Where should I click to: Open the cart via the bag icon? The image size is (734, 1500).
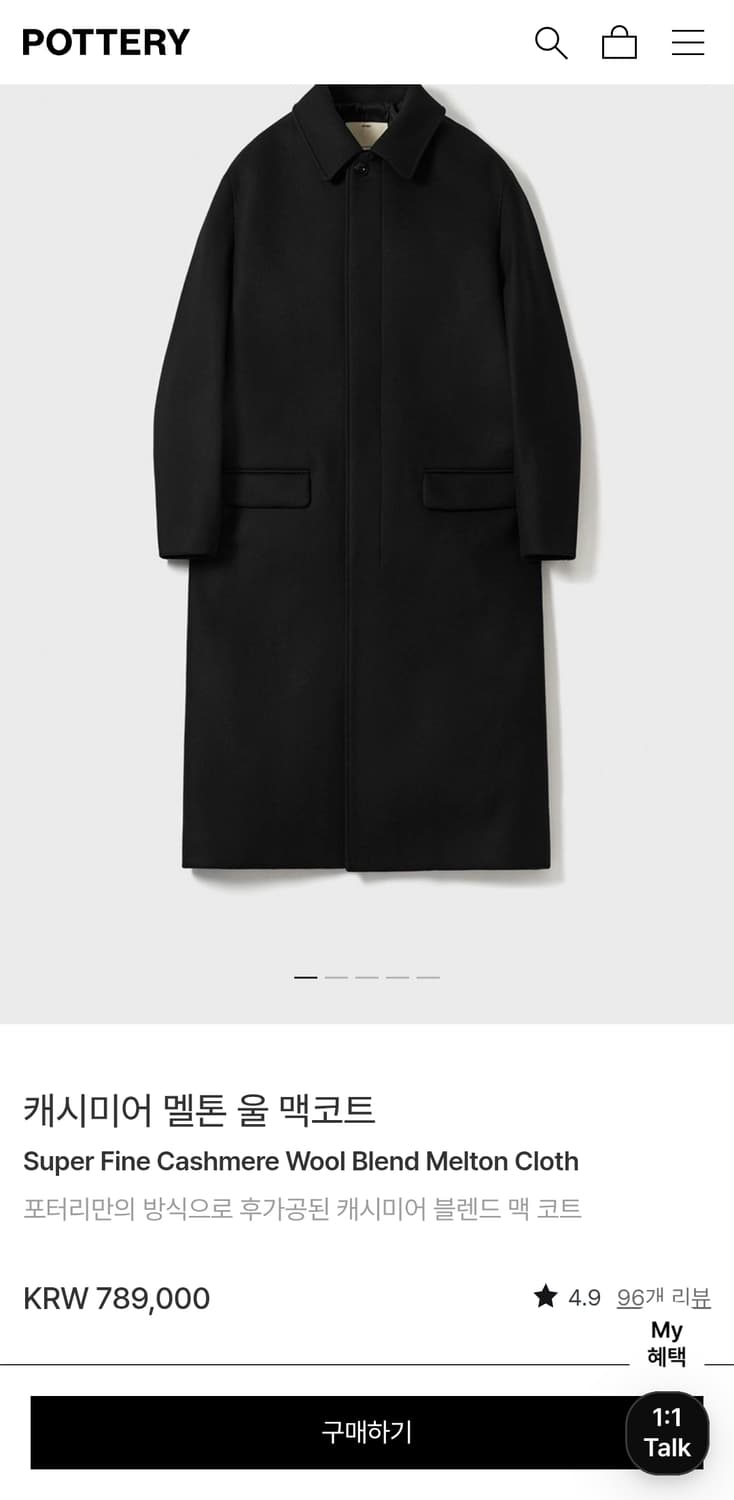619,42
